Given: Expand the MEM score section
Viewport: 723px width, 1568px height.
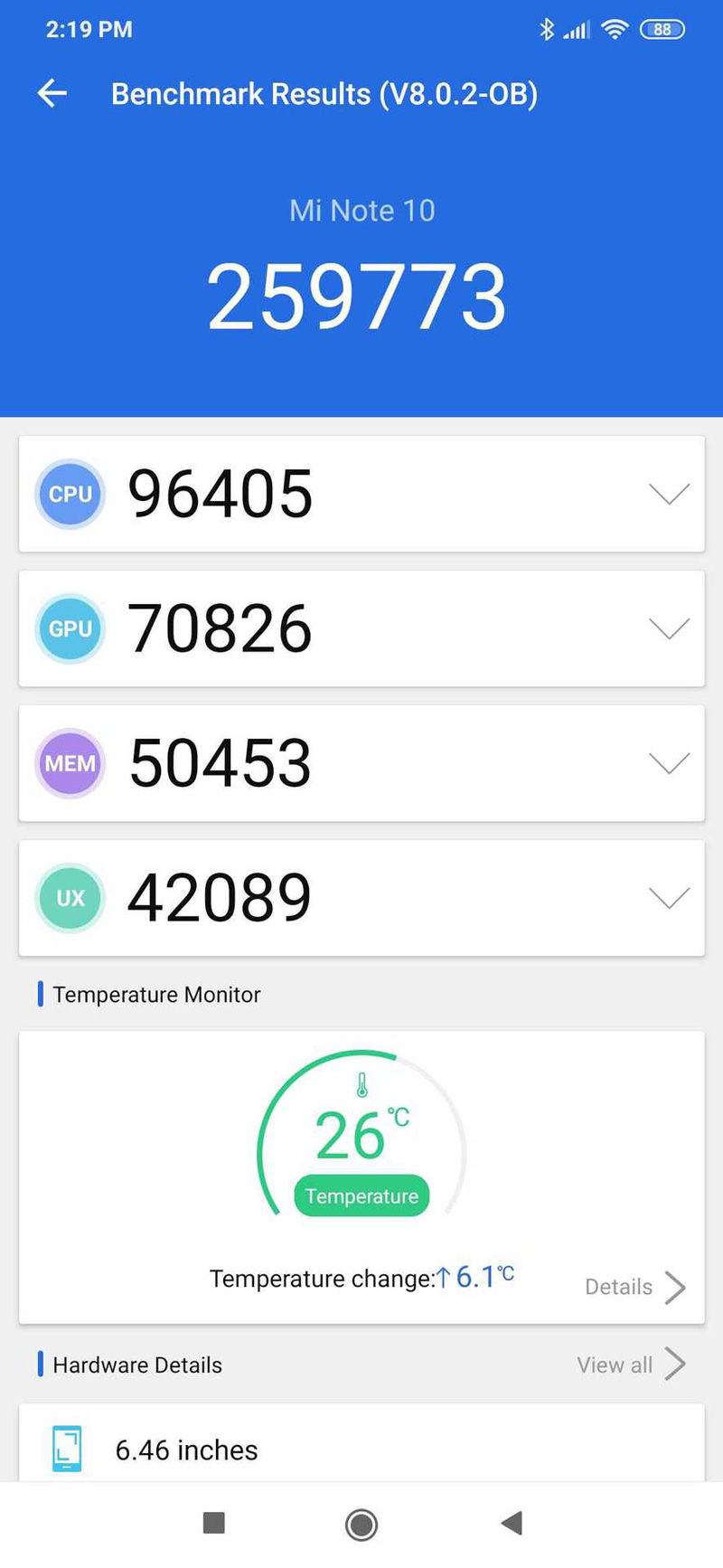Looking at the screenshot, I should click(x=669, y=763).
